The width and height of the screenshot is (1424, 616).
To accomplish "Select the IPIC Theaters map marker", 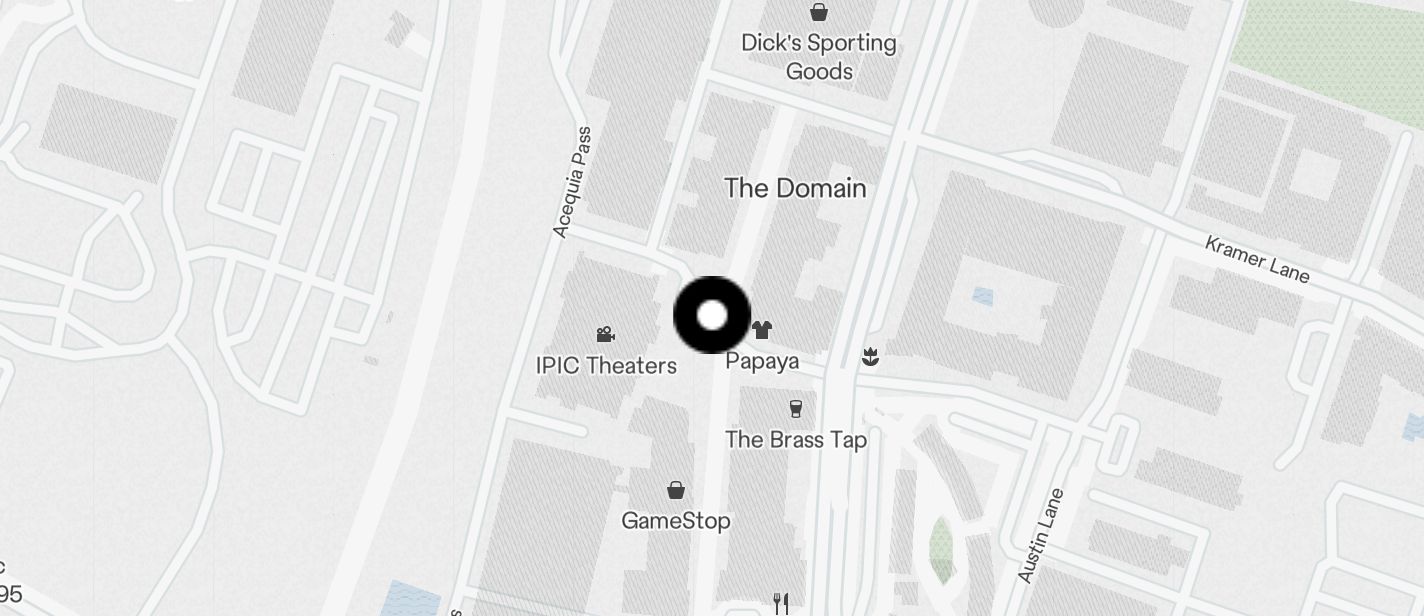I will 605,335.
